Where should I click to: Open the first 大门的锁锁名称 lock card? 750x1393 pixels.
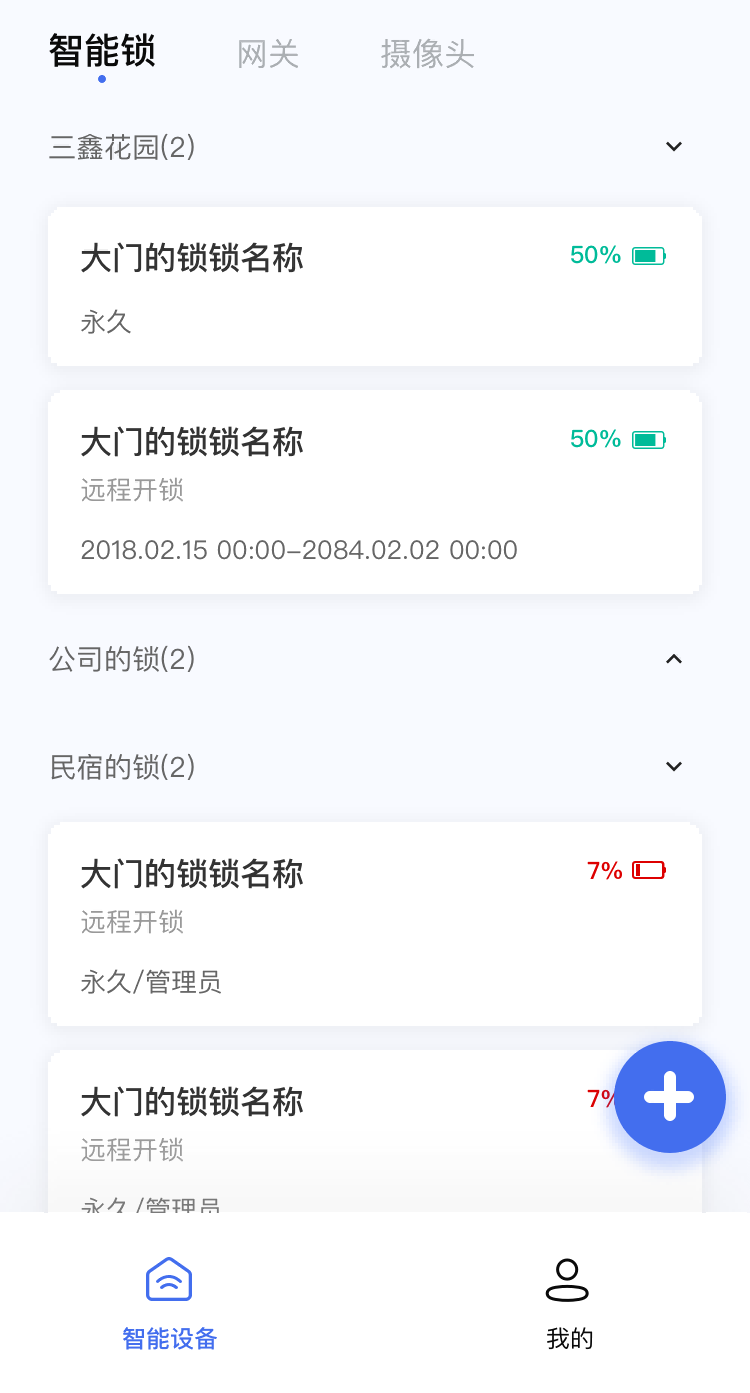pyautogui.click(x=375, y=286)
